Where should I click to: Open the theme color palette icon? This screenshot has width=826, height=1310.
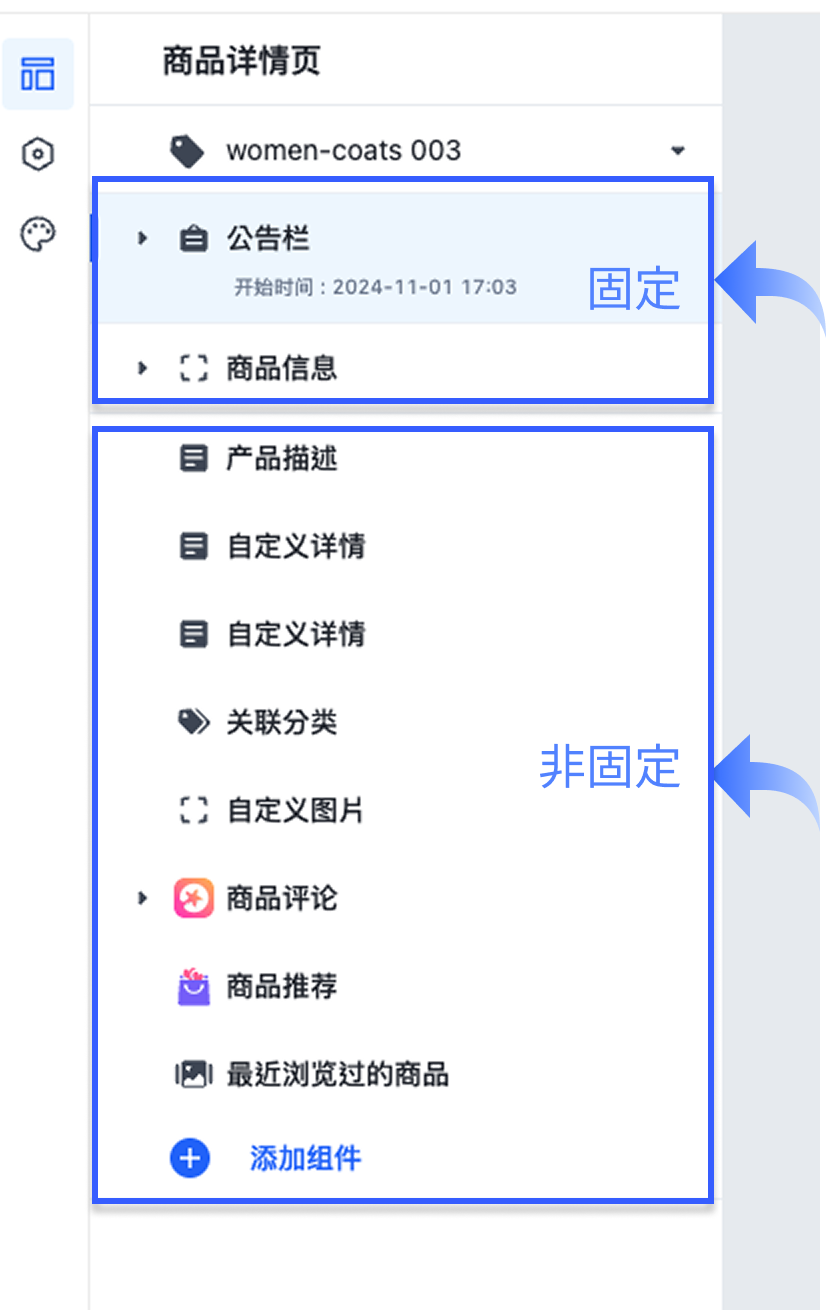tap(38, 235)
